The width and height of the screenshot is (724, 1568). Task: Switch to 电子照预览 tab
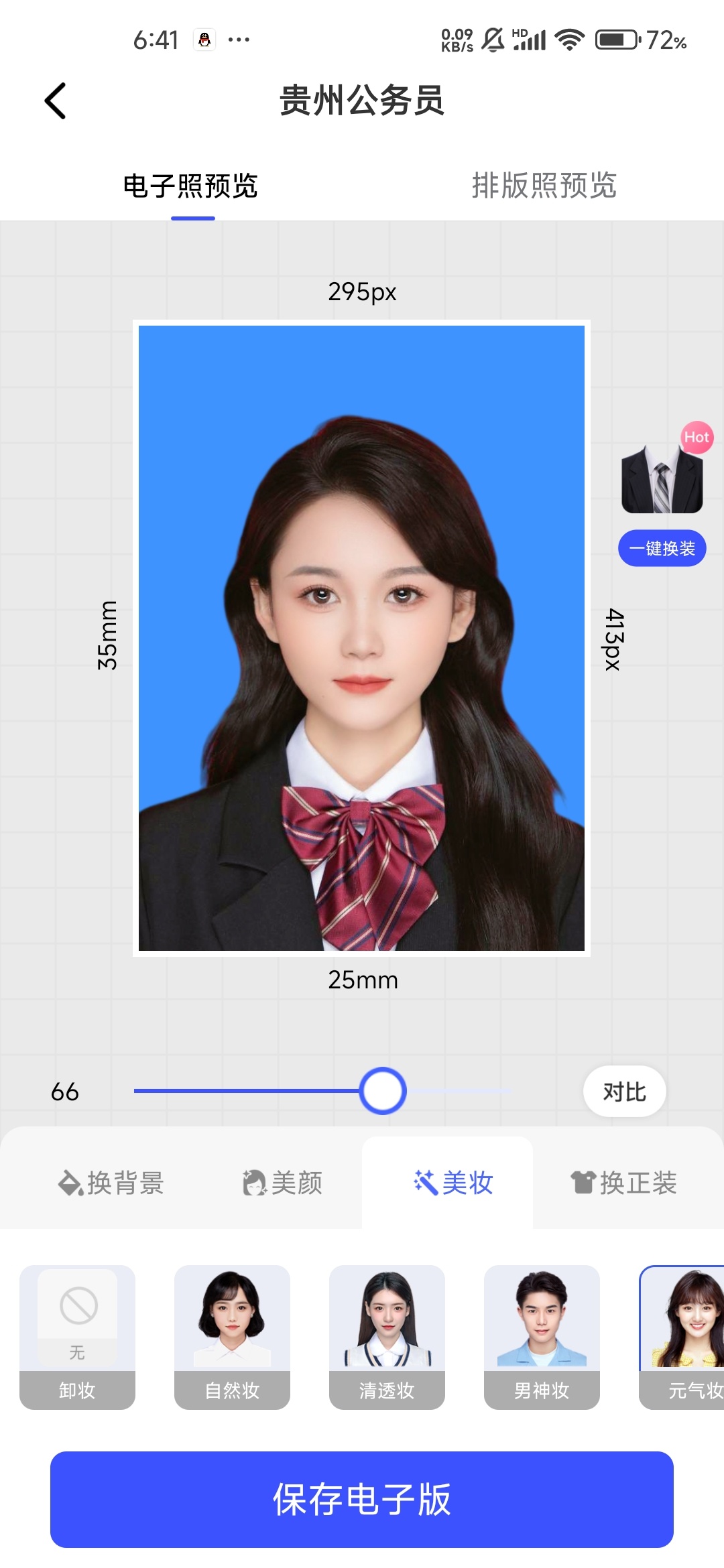point(191,186)
